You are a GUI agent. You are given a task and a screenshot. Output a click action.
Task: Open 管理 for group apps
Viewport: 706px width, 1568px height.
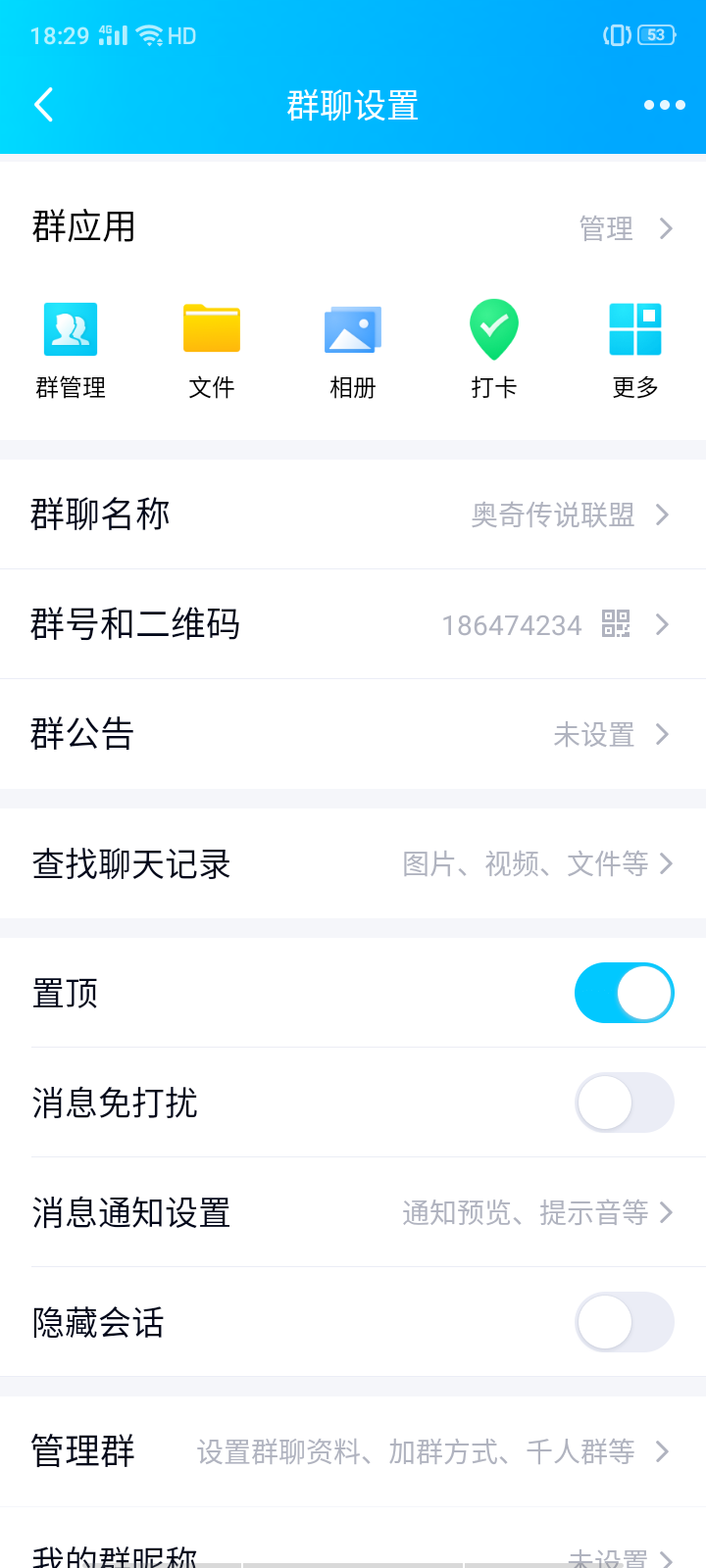[x=626, y=228]
